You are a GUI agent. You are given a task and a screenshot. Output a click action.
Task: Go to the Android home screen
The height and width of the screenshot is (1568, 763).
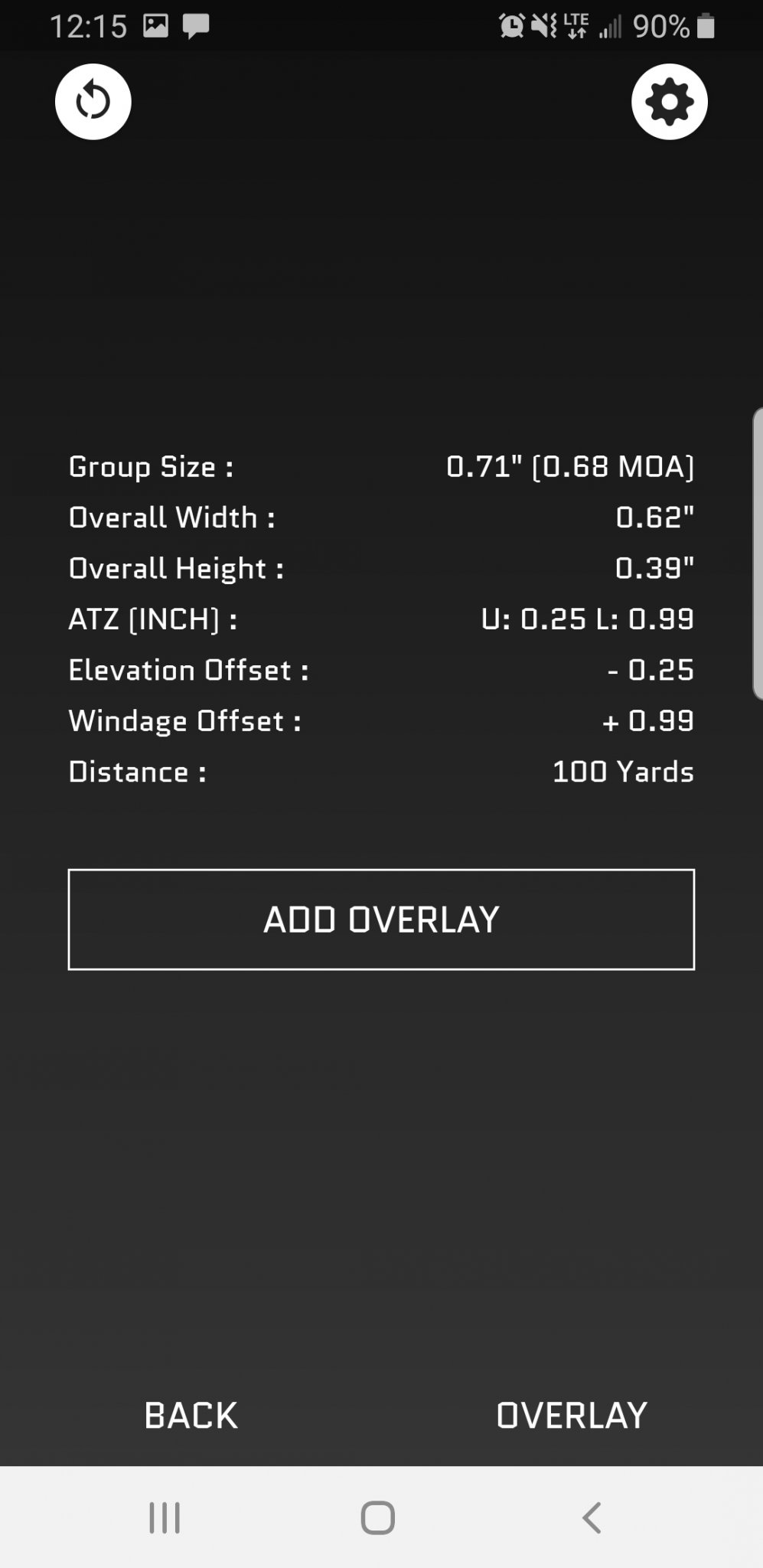[378, 1517]
